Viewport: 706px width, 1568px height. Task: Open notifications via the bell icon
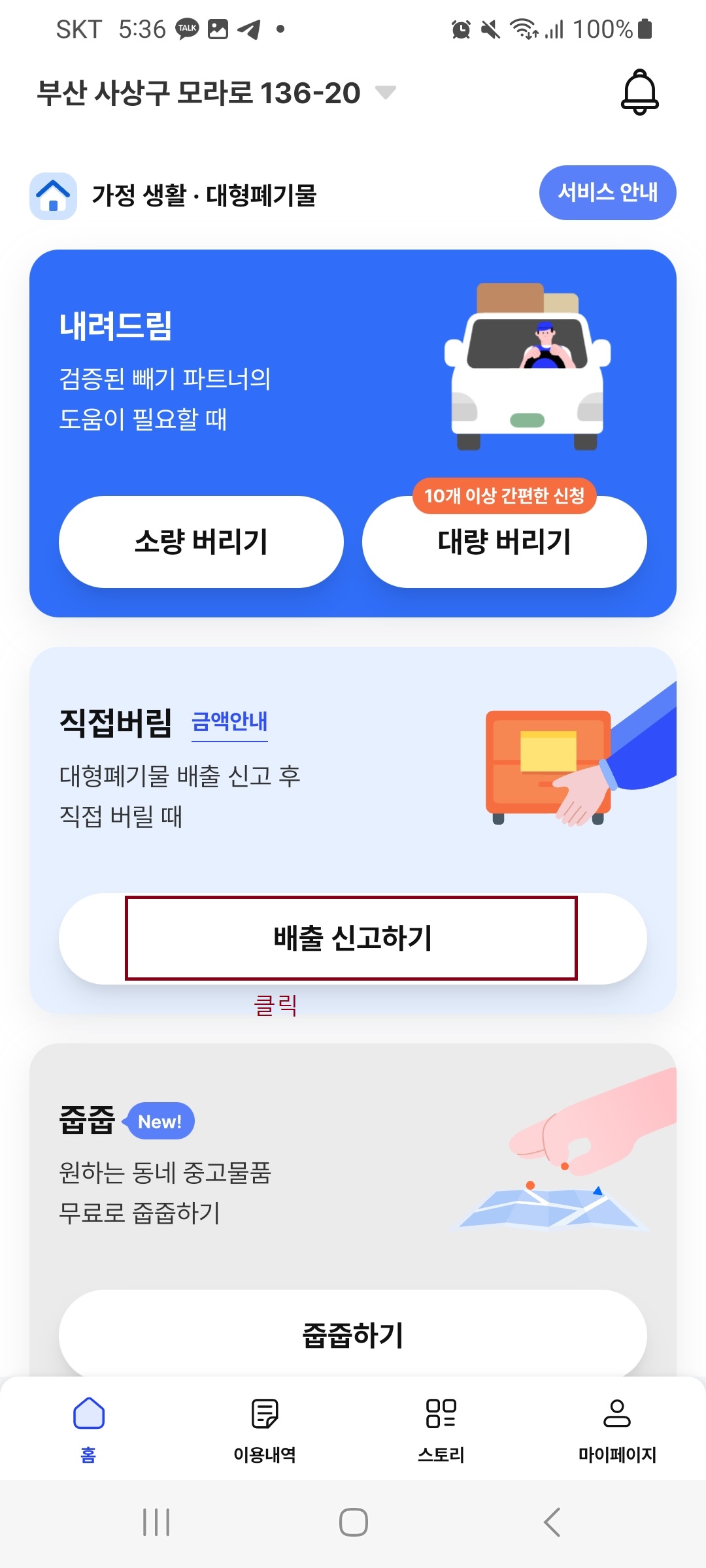click(639, 93)
